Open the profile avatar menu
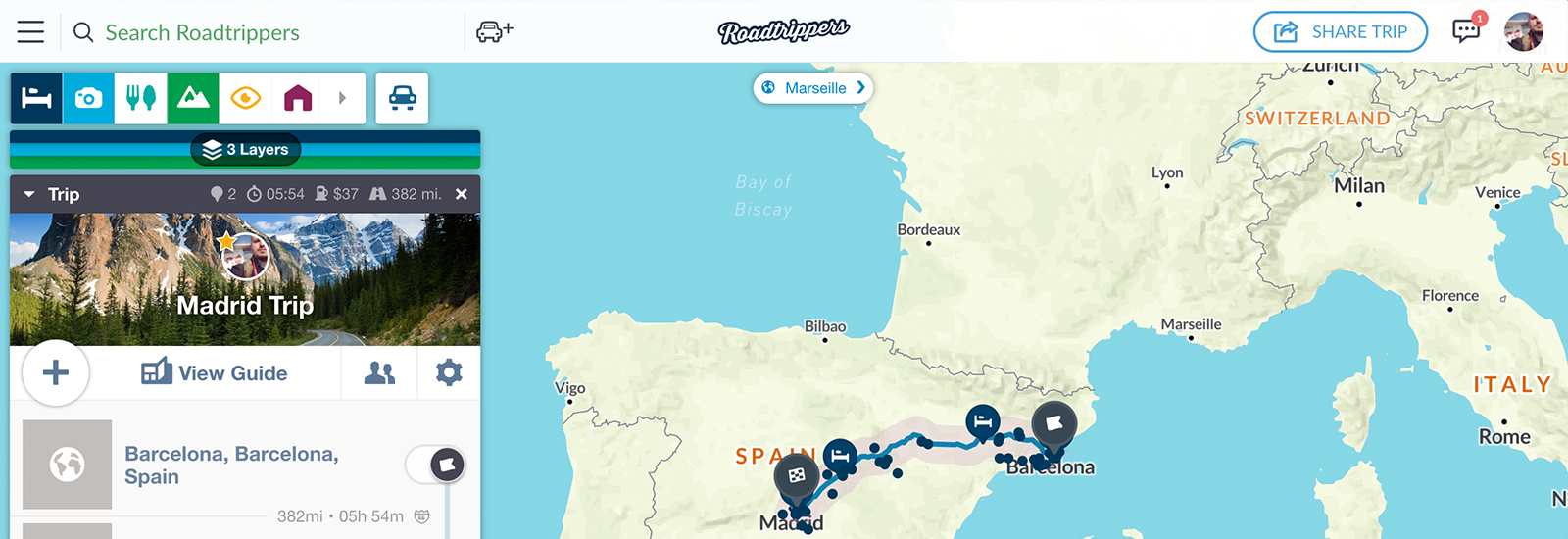The width and height of the screenshot is (1568, 539). coord(1523,31)
